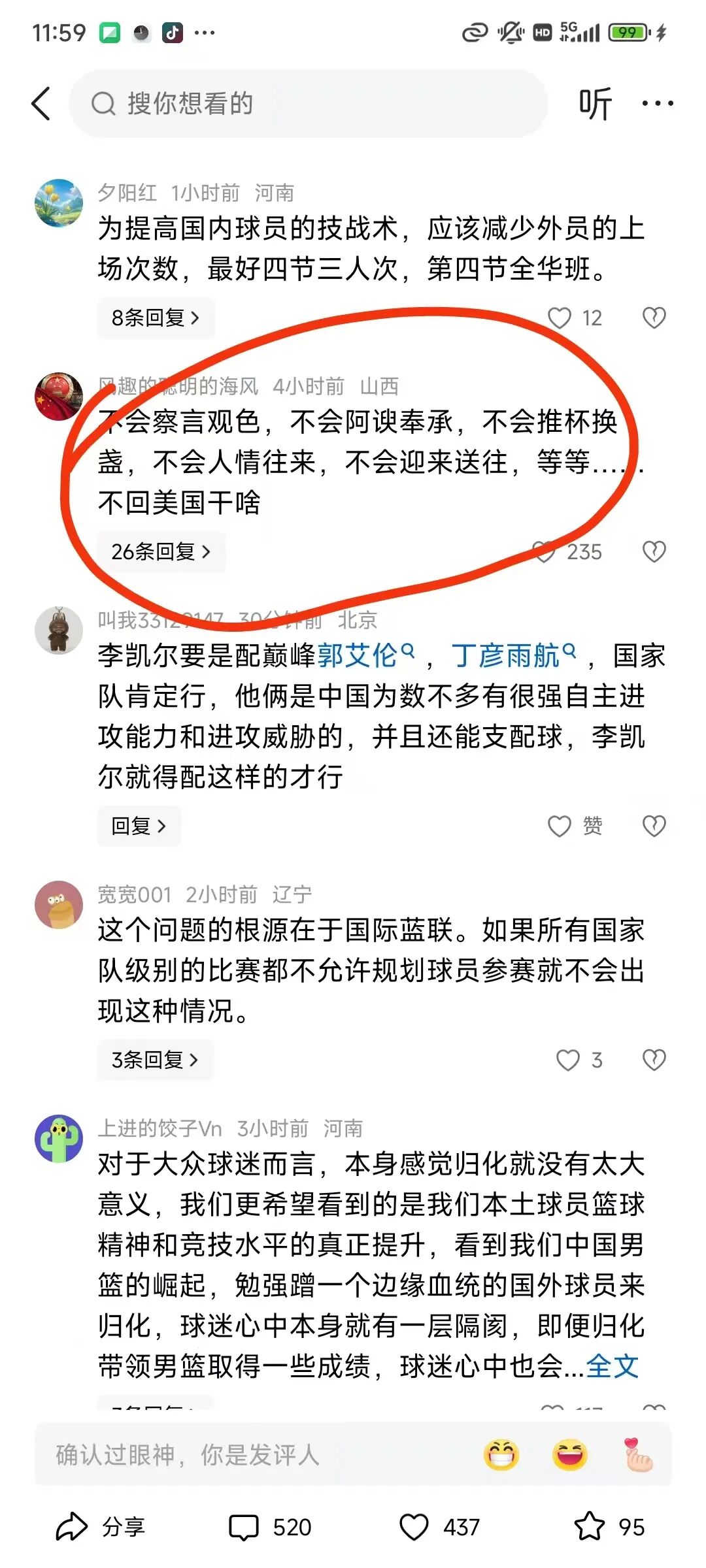Tap 回复 under 叫我33129147's comment

pos(138,826)
